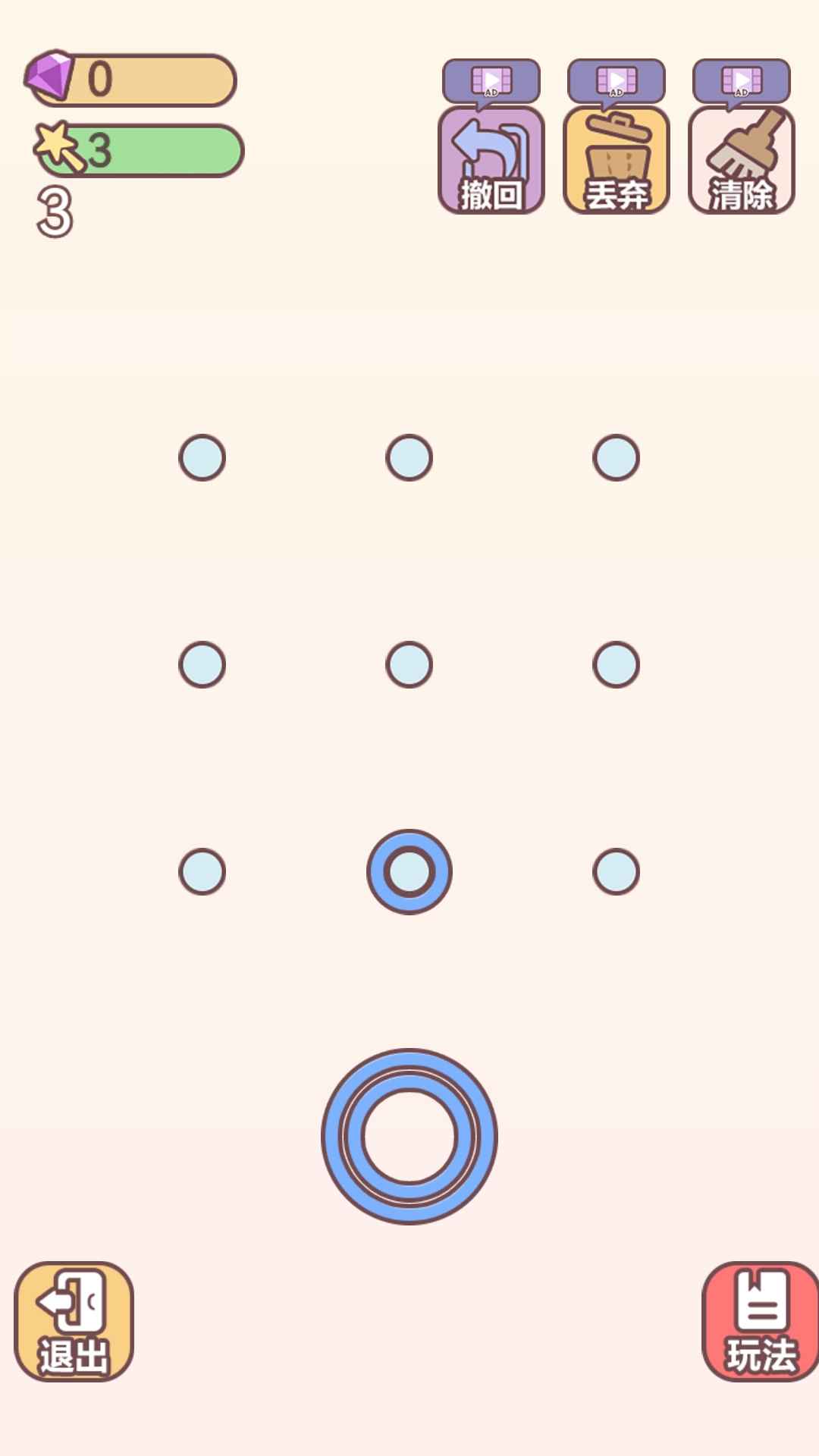The height and width of the screenshot is (1456, 819).
Task: Activate the 清除 clear broom button
Action: [742, 160]
